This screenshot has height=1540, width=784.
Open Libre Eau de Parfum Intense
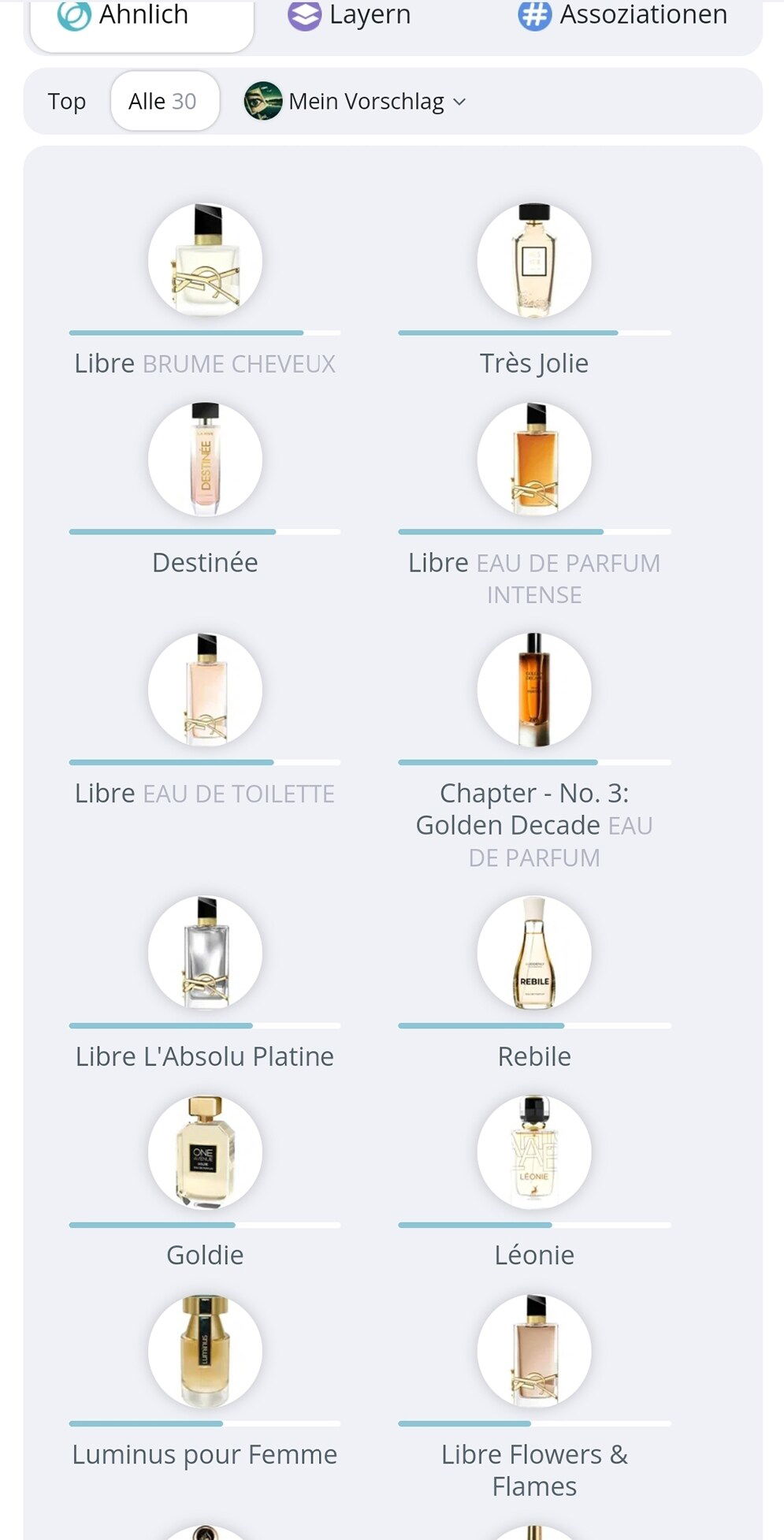click(534, 459)
